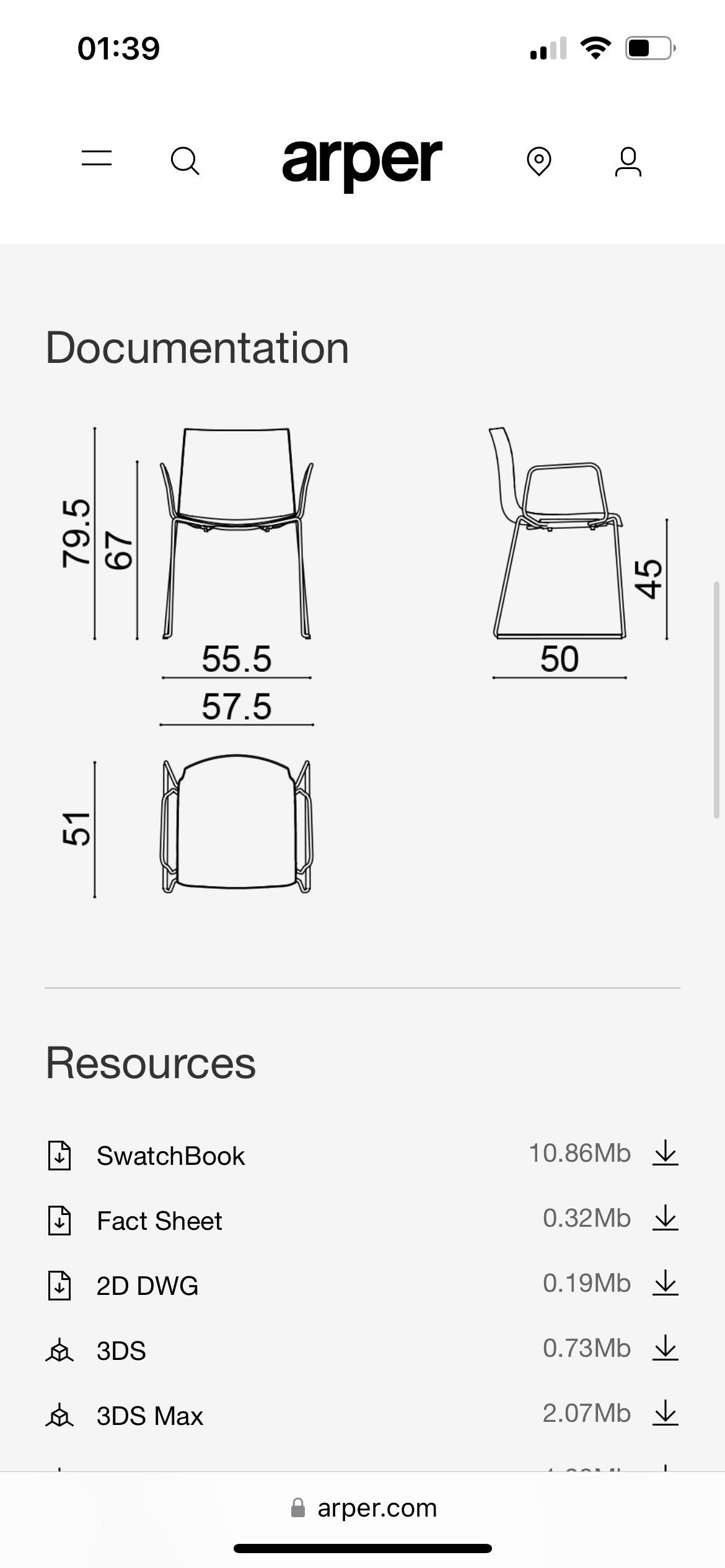Open the user account icon
725x1568 pixels.
[628, 162]
